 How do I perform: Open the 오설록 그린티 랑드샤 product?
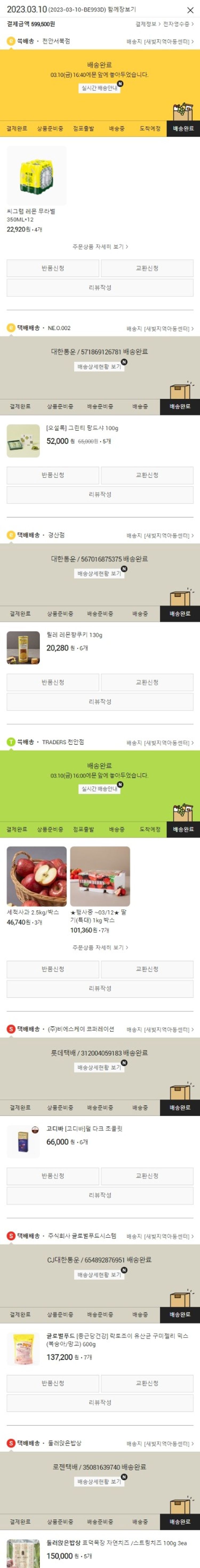tap(82, 428)
